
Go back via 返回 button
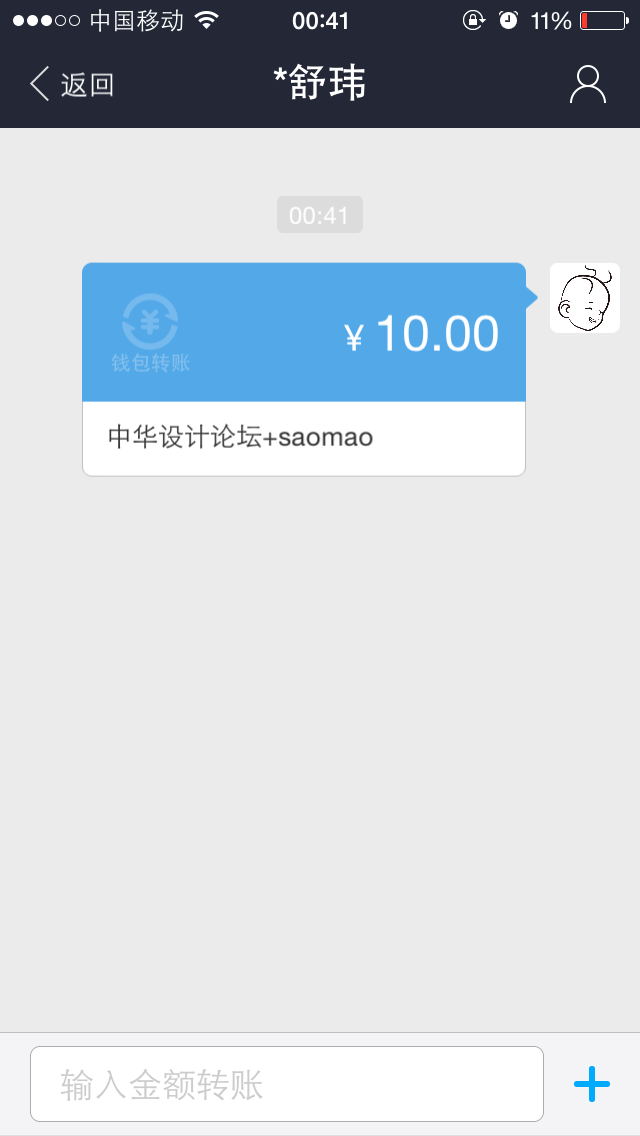[72, 85]
